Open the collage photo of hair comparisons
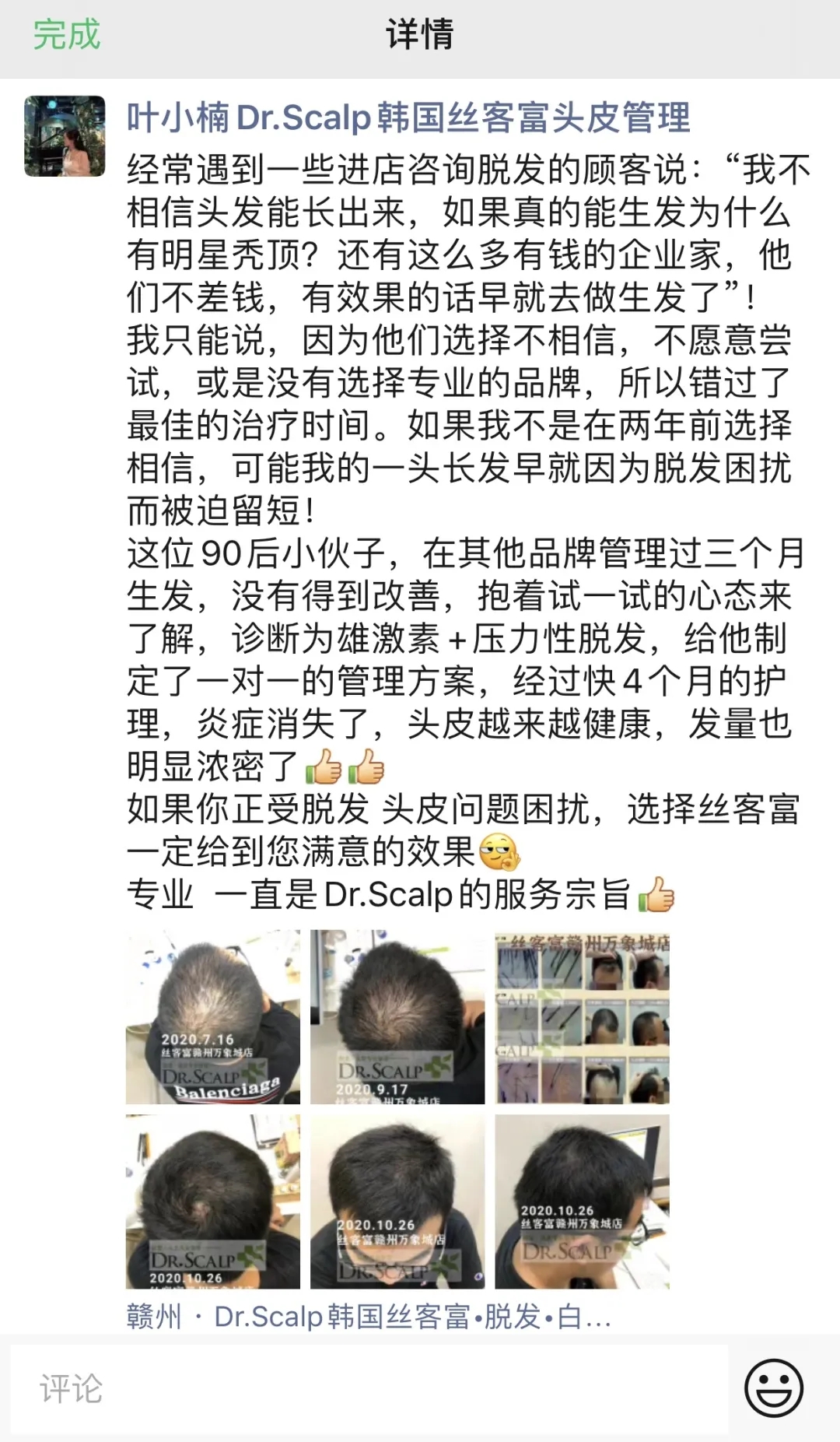 click(582, 1017)
